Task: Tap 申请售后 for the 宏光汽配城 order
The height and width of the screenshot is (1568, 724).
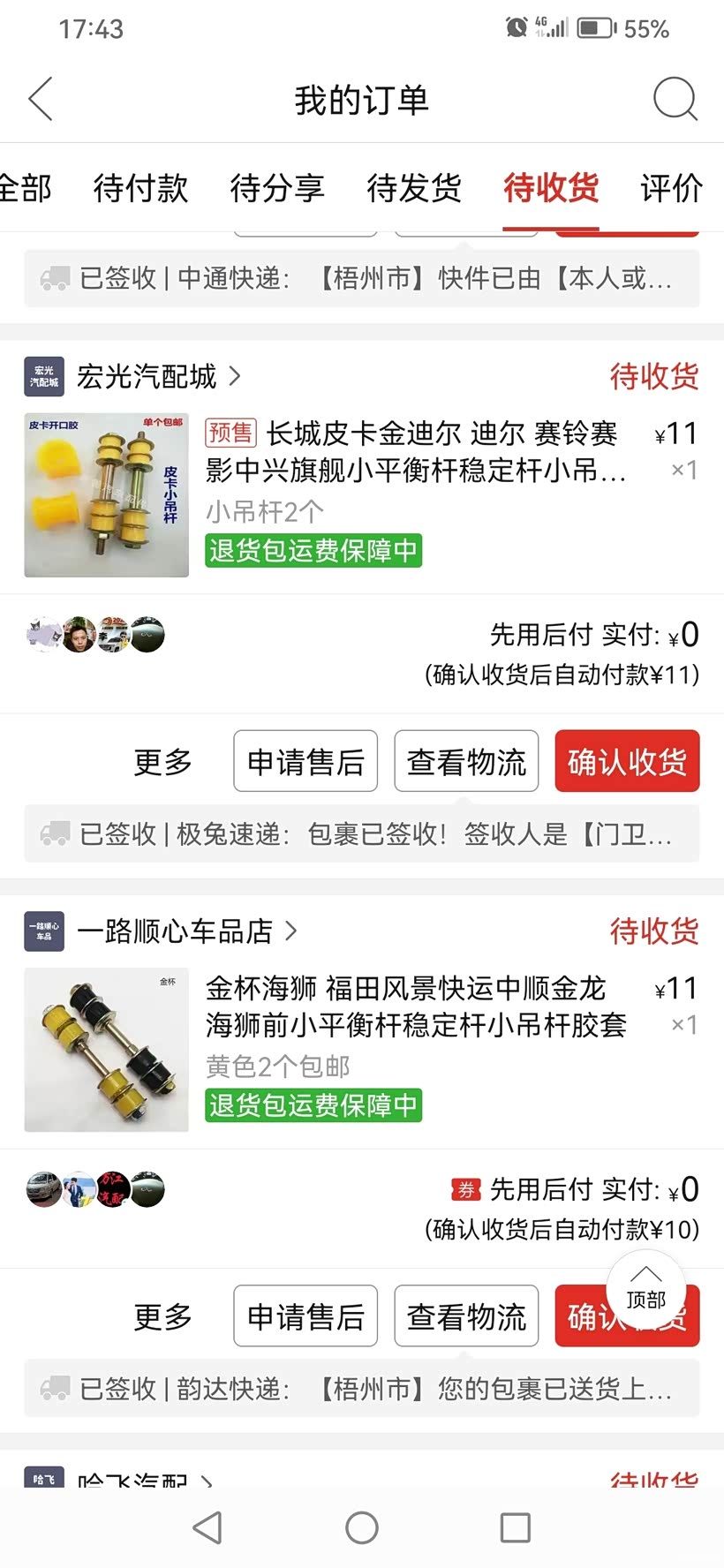Action: tap(305, 762)
